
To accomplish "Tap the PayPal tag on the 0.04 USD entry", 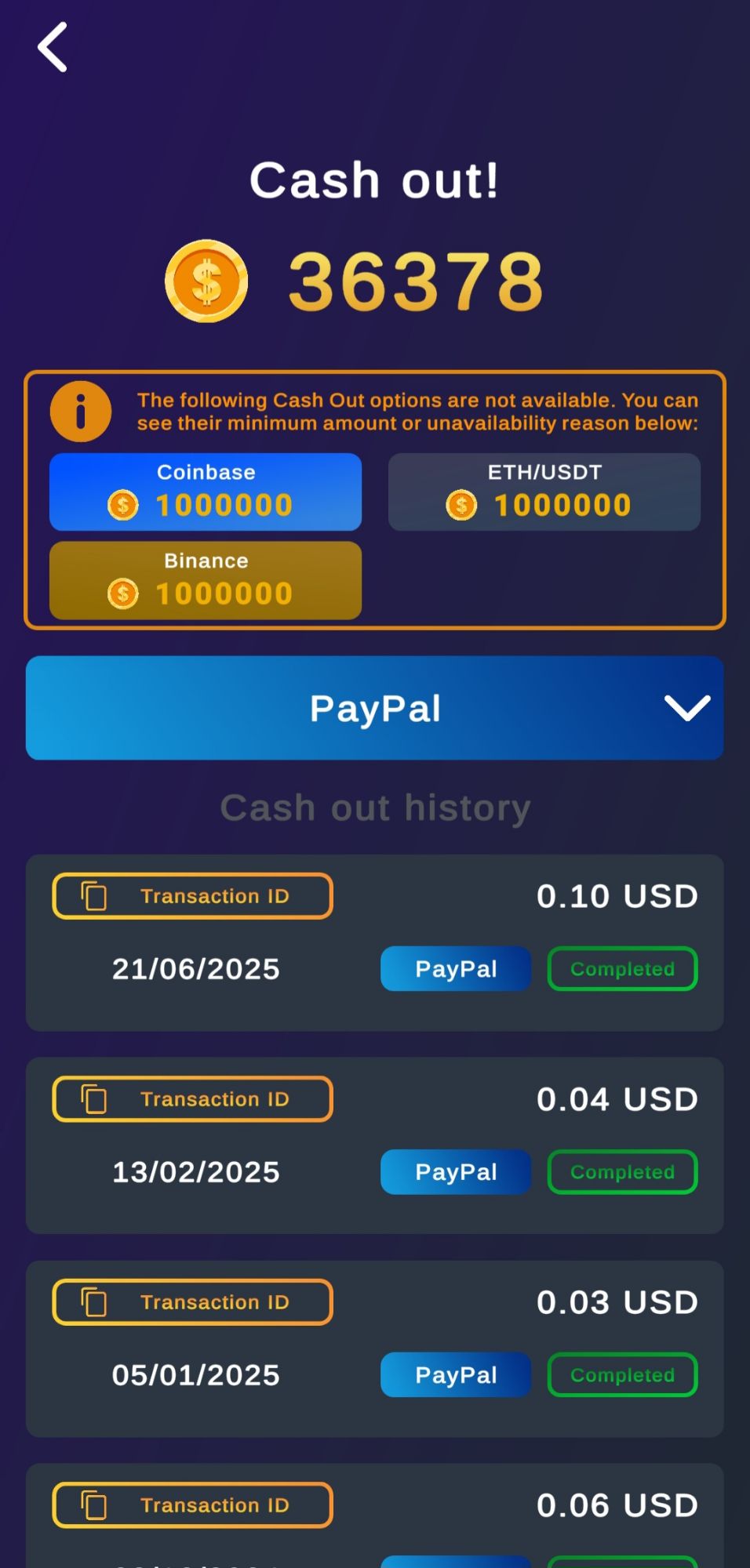I will pyautogui.click(x=455, y=1171).
